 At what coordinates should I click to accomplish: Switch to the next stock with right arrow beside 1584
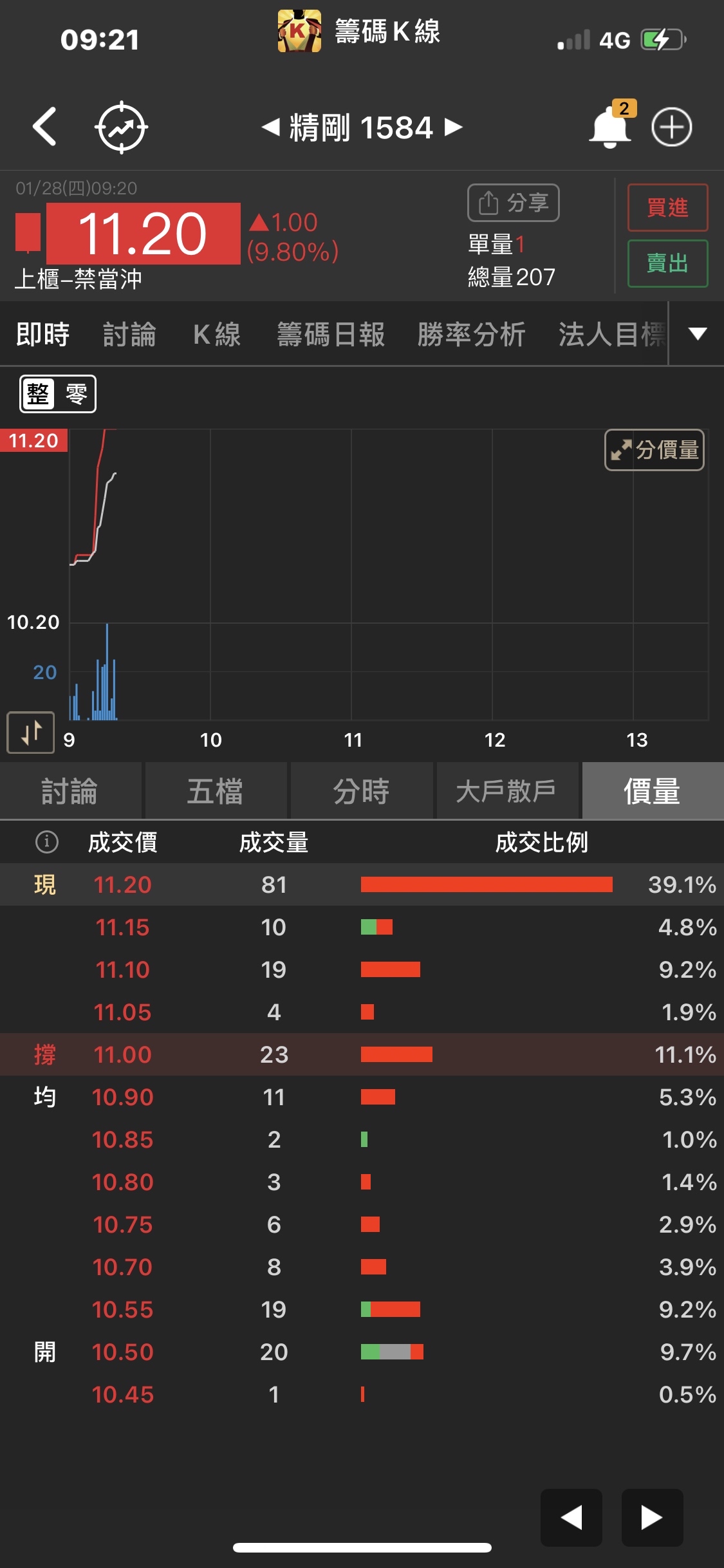[454, 127]
